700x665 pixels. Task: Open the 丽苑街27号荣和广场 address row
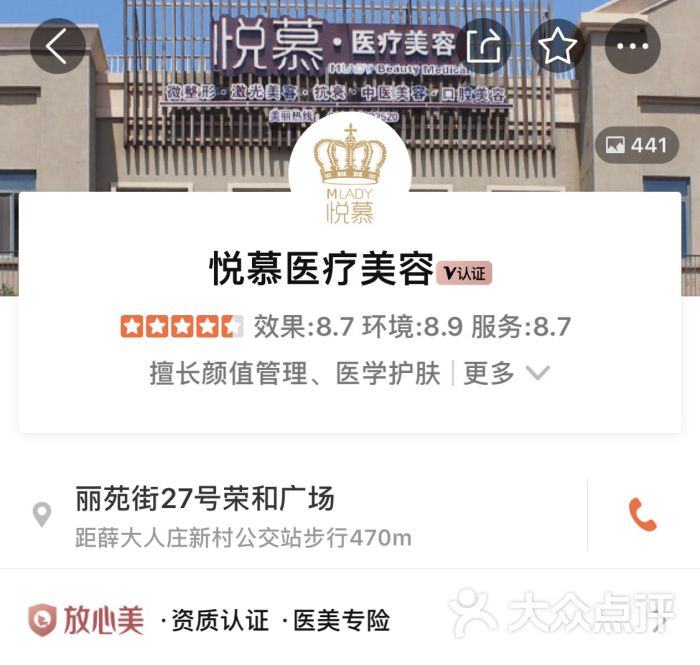coord(300,515)
